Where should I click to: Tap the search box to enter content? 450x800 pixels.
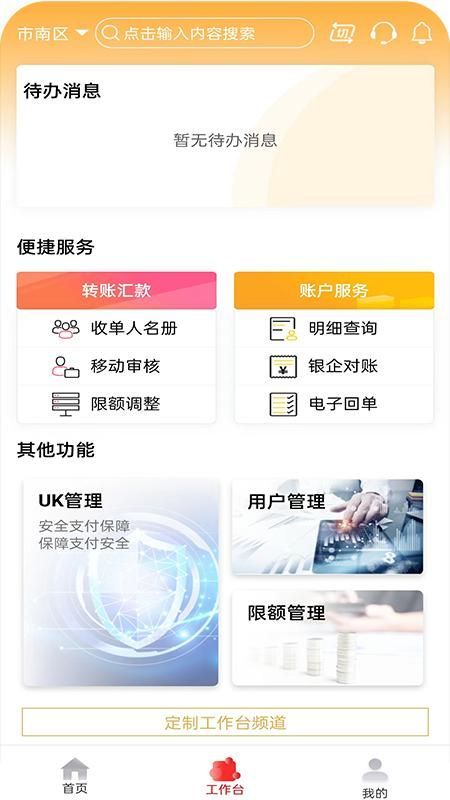pos(204,33)
